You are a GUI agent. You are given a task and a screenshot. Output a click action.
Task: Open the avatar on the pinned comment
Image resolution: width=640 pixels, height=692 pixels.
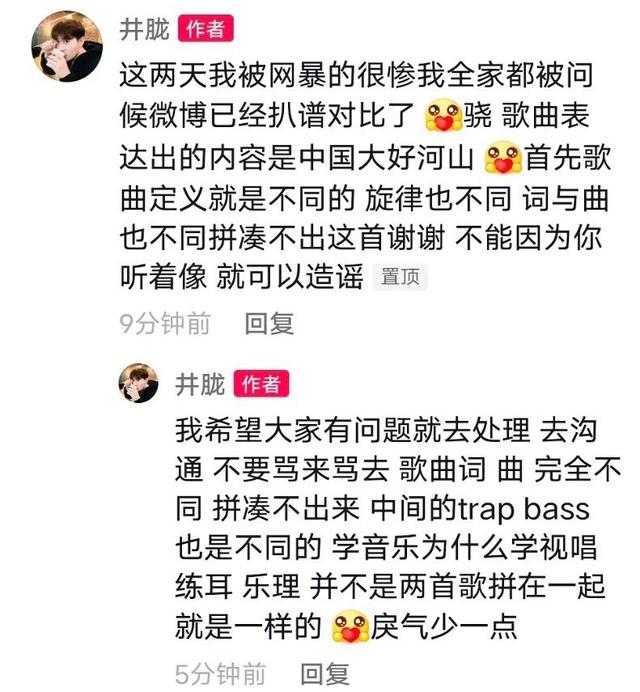[x=68, y=47]
